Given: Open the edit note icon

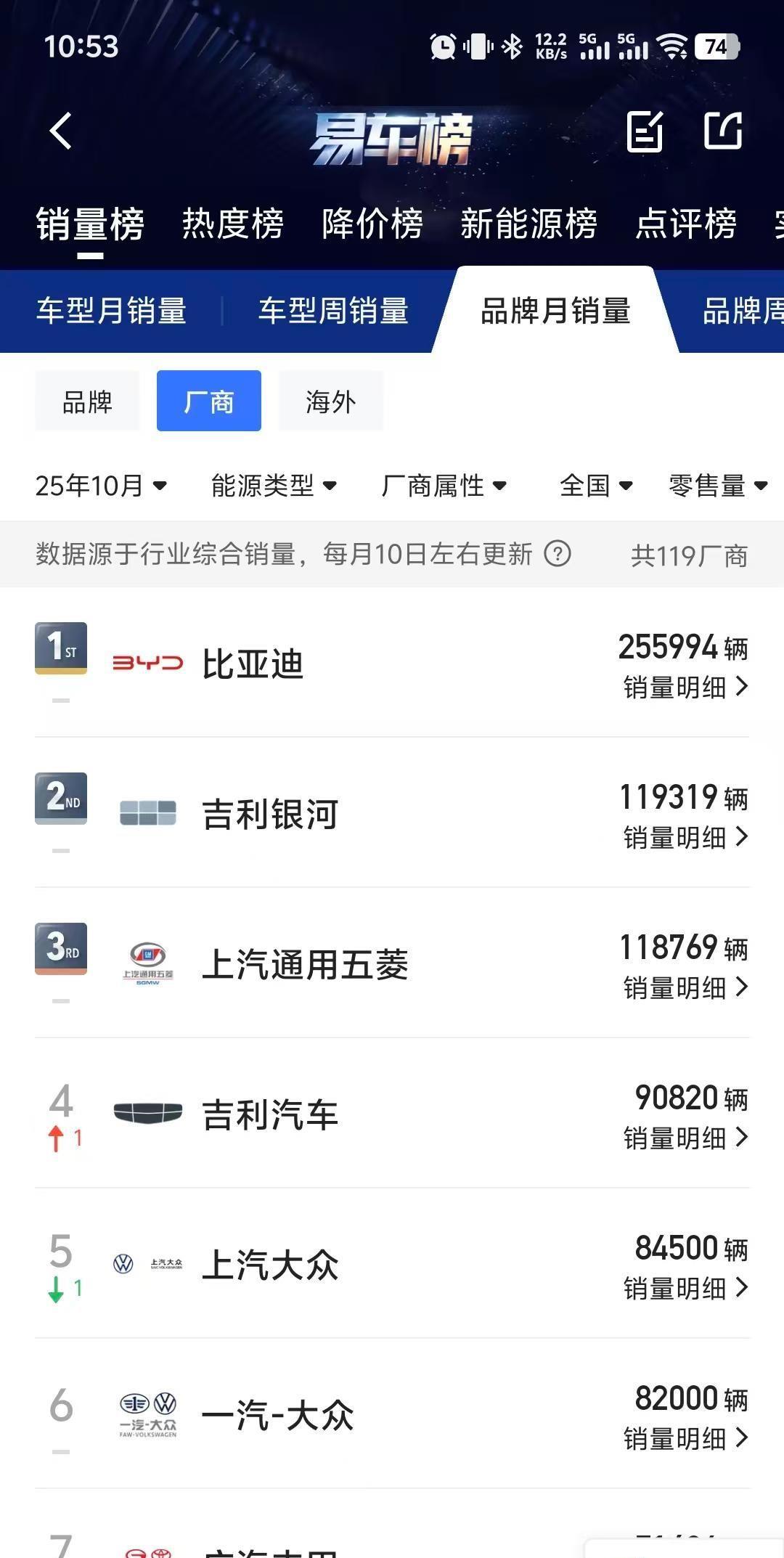Looking at the screenshot, I should [645, 131].
